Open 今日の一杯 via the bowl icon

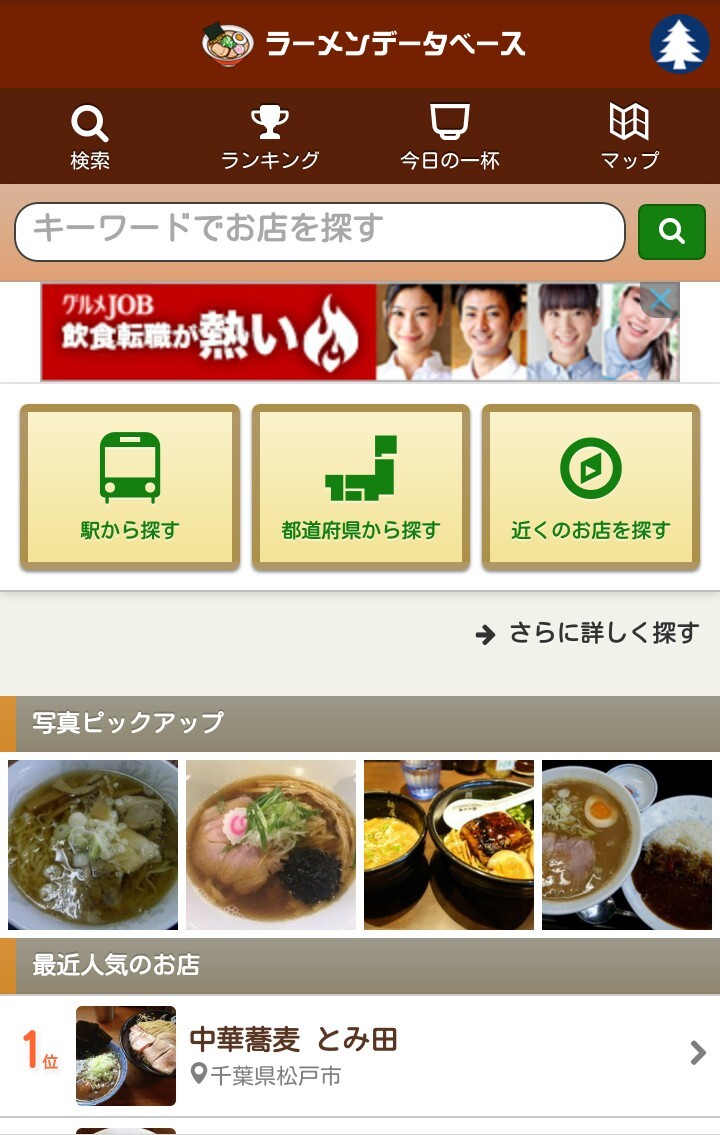(x=449, y=122)
